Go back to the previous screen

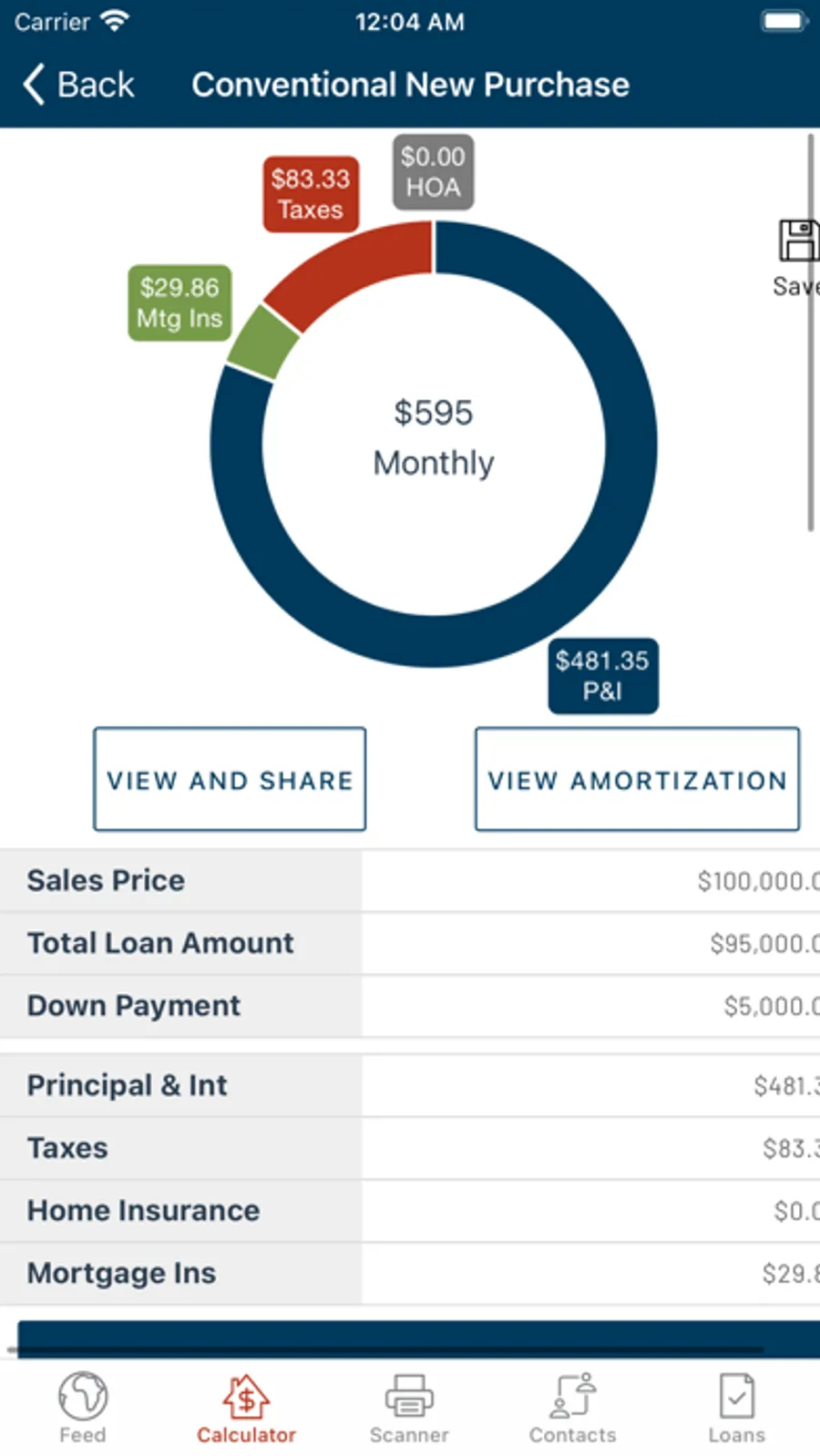[x=78, y=85]
